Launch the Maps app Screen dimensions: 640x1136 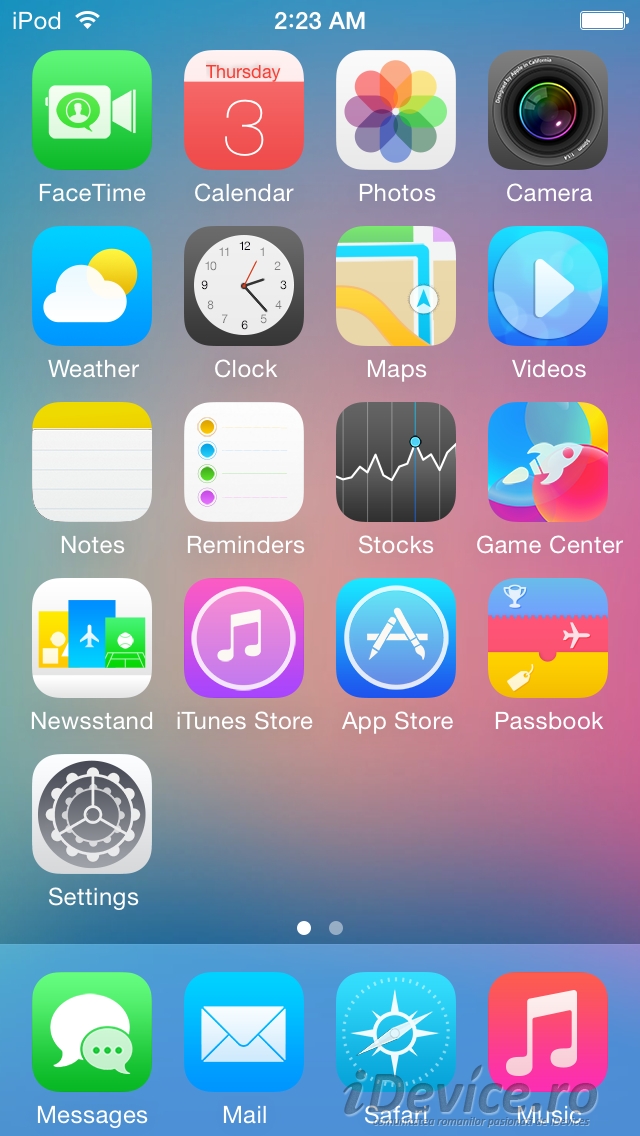[396, 286]
